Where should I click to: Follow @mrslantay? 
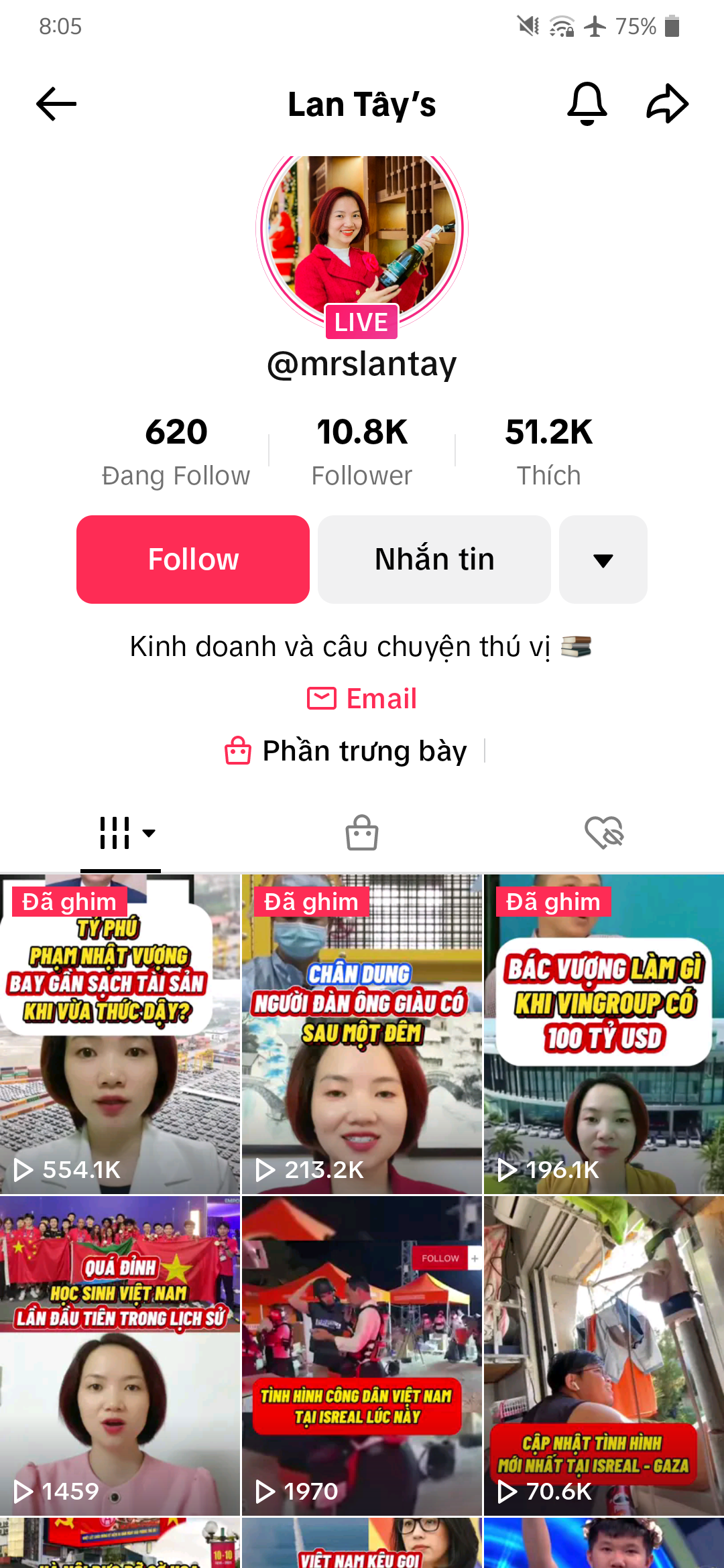193,560
